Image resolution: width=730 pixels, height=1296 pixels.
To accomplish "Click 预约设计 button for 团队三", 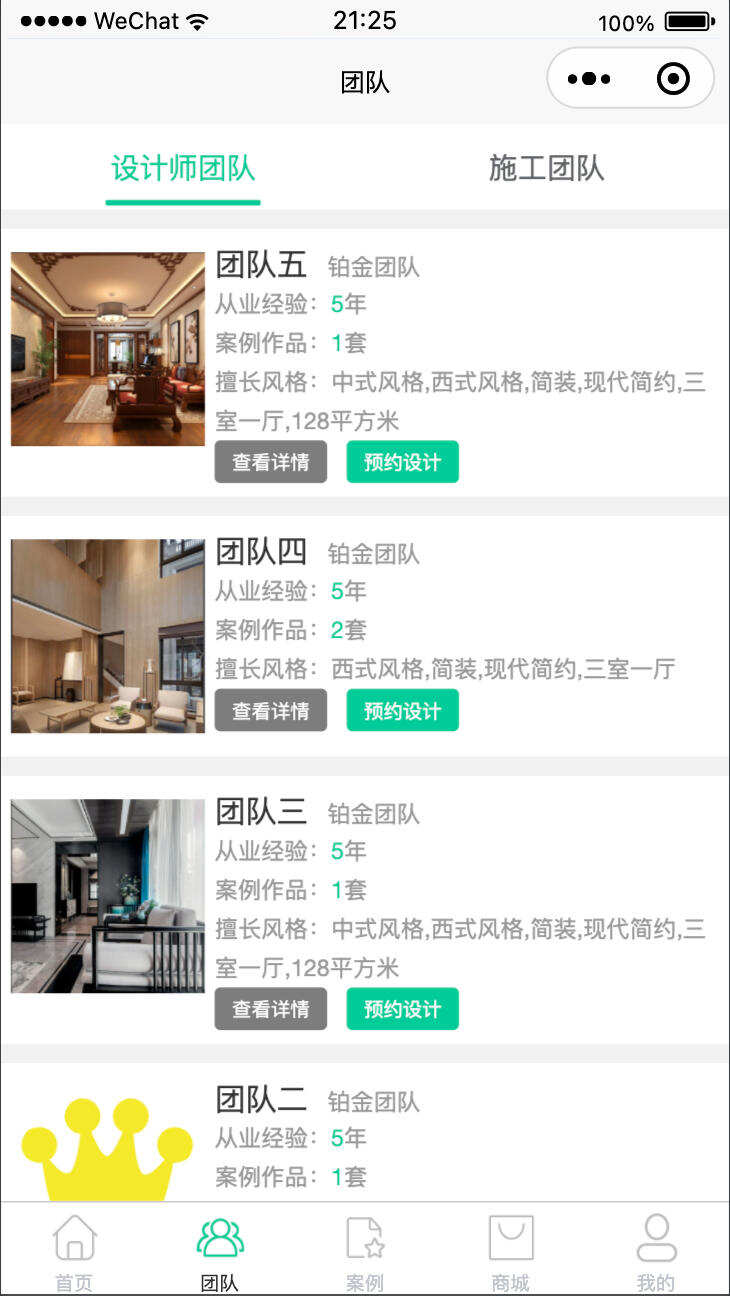I will tap(402, 1009).
